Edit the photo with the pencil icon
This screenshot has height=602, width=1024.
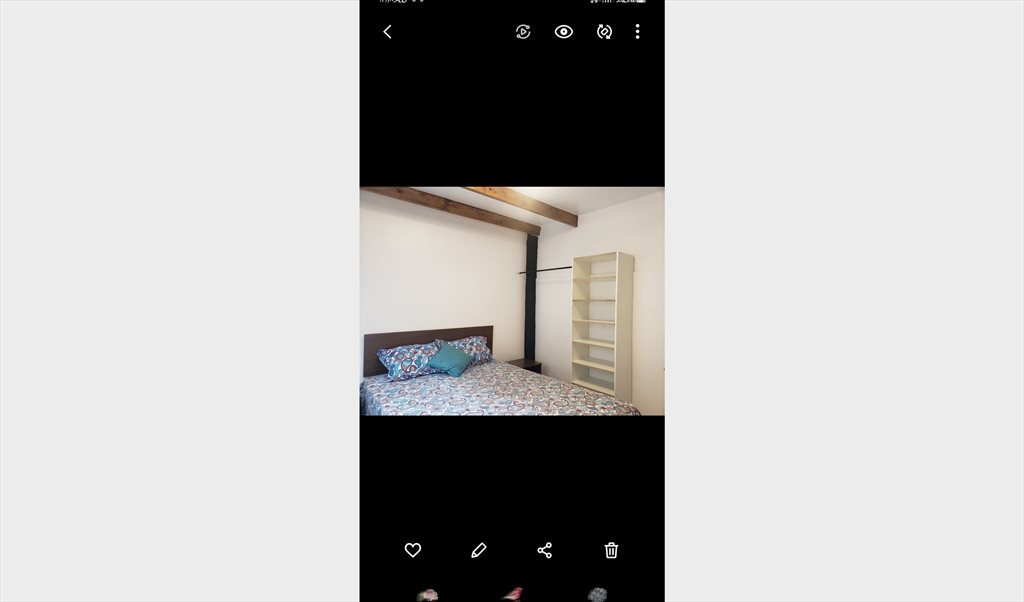[479, 550]
